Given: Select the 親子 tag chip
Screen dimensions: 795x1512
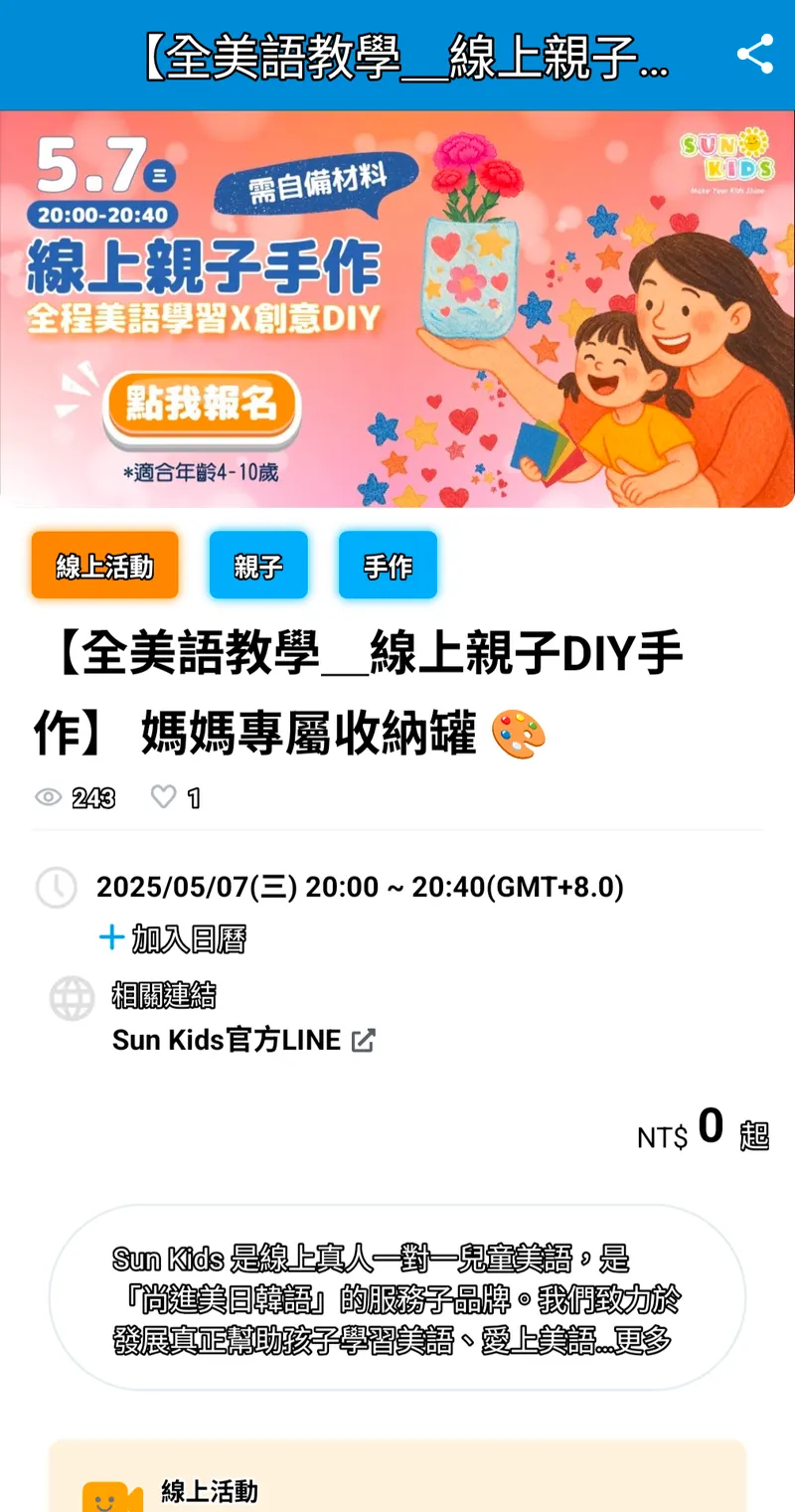Looking at the screenshot, I should click(258, 566).
